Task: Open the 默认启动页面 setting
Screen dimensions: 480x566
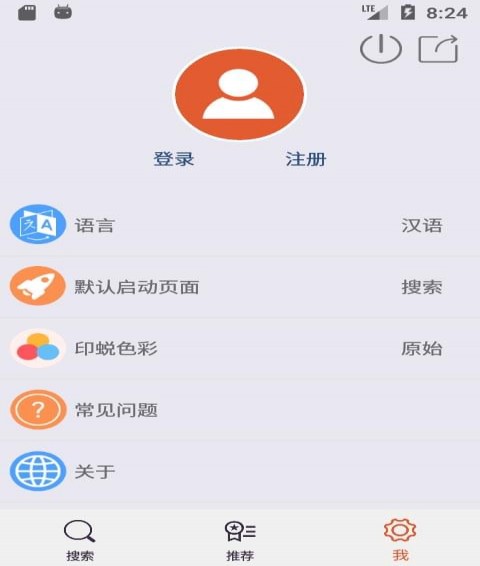Action: (x=240, y=287)
